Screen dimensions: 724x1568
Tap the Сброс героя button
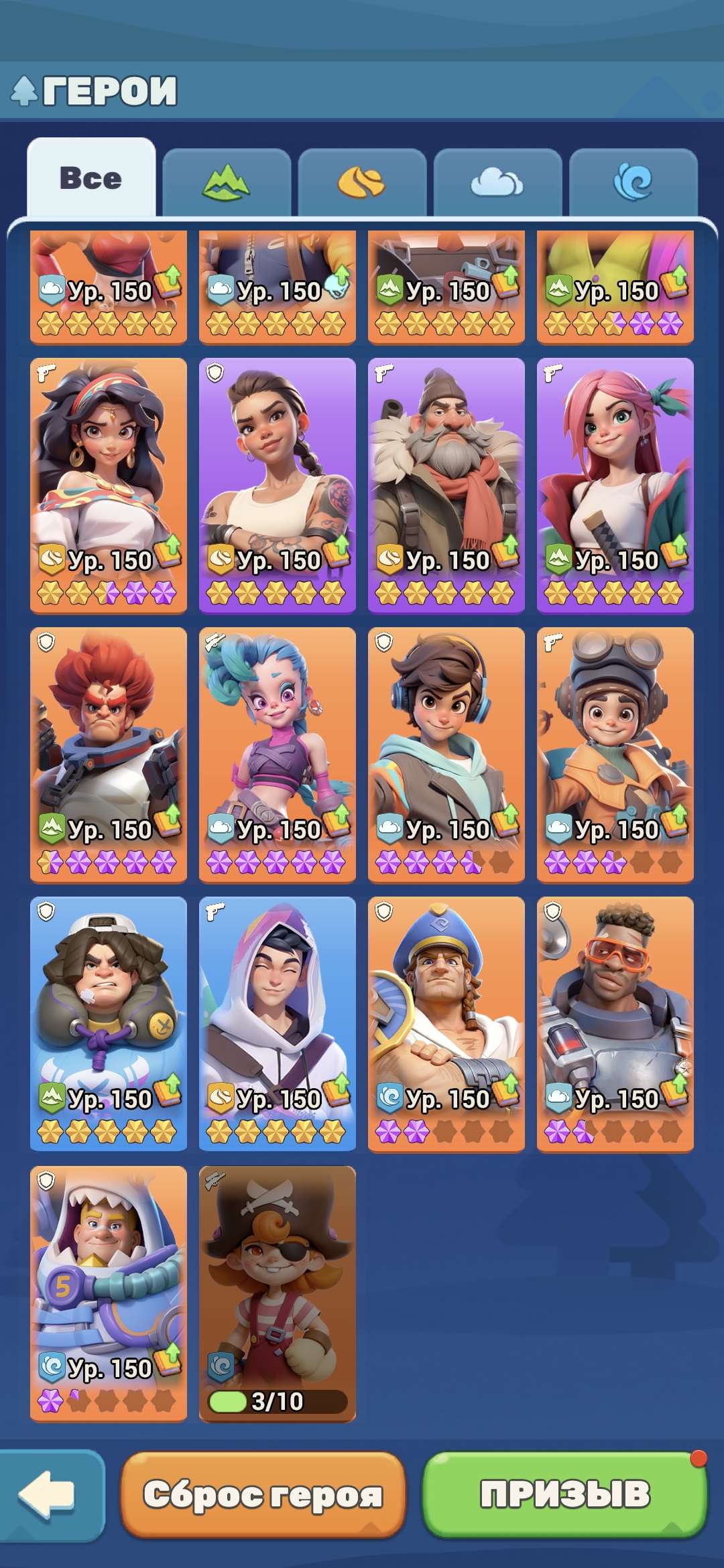coord(263,1494)
